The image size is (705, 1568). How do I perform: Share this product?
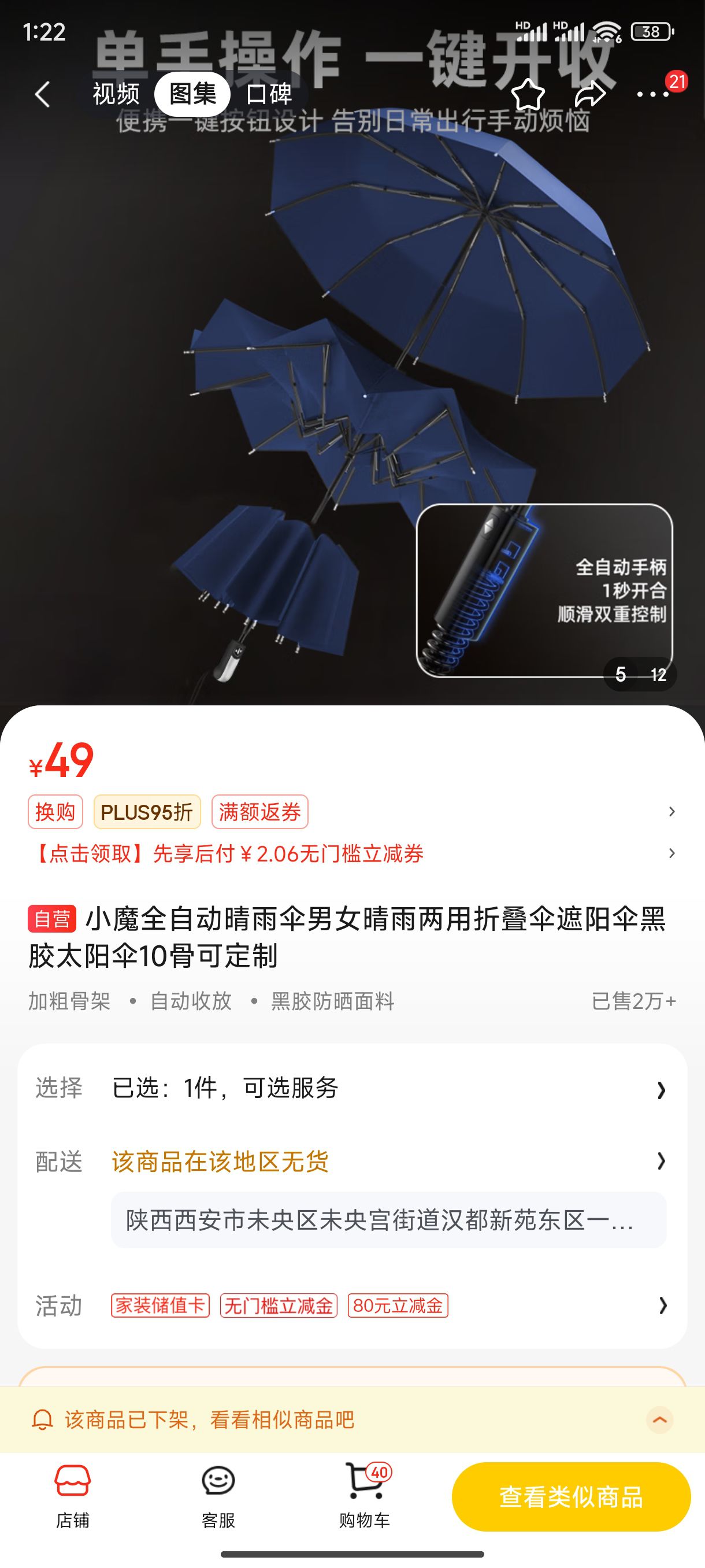(590, 94)
